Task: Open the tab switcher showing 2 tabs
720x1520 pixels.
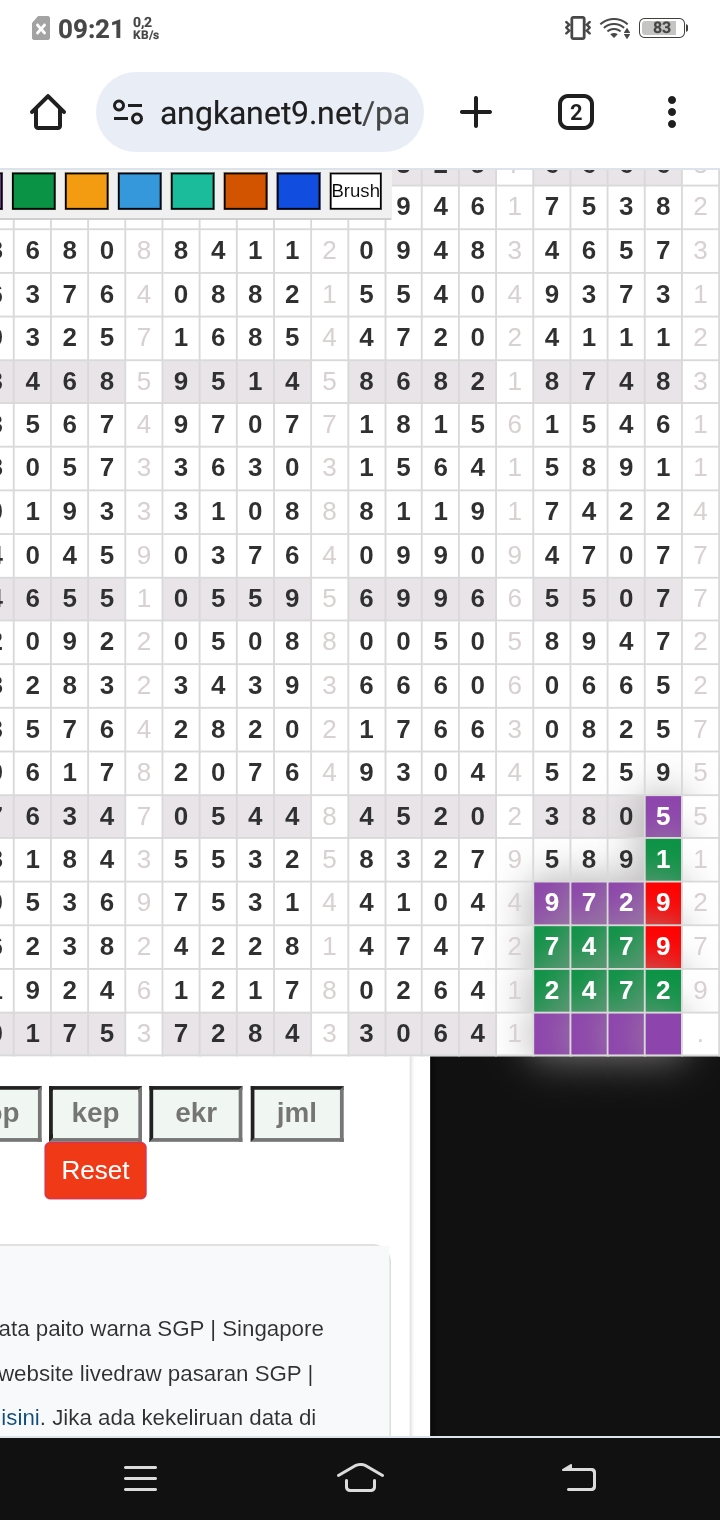Action: pyautogui.click(x=575, y=112)
